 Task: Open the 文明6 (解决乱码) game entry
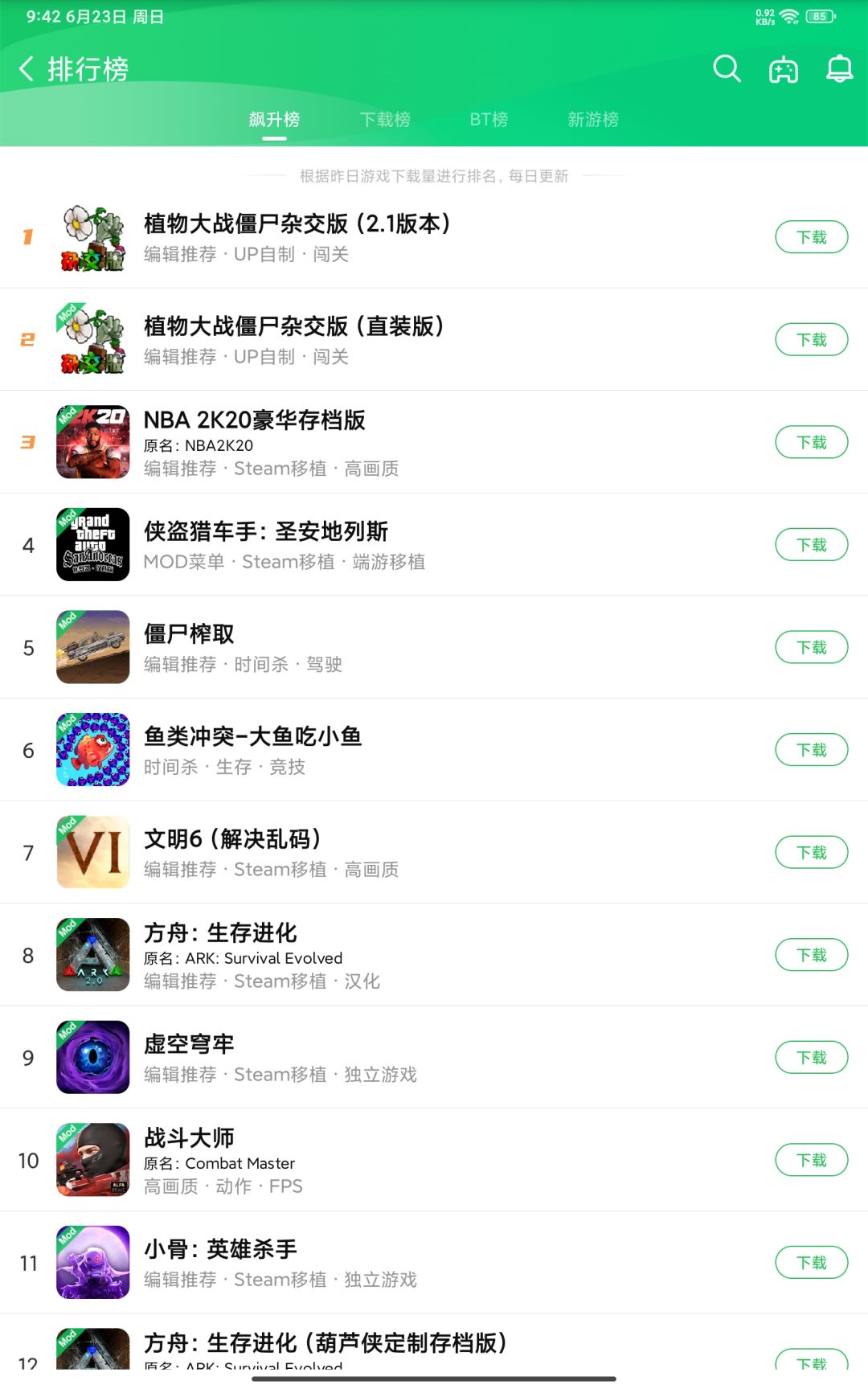434,852
